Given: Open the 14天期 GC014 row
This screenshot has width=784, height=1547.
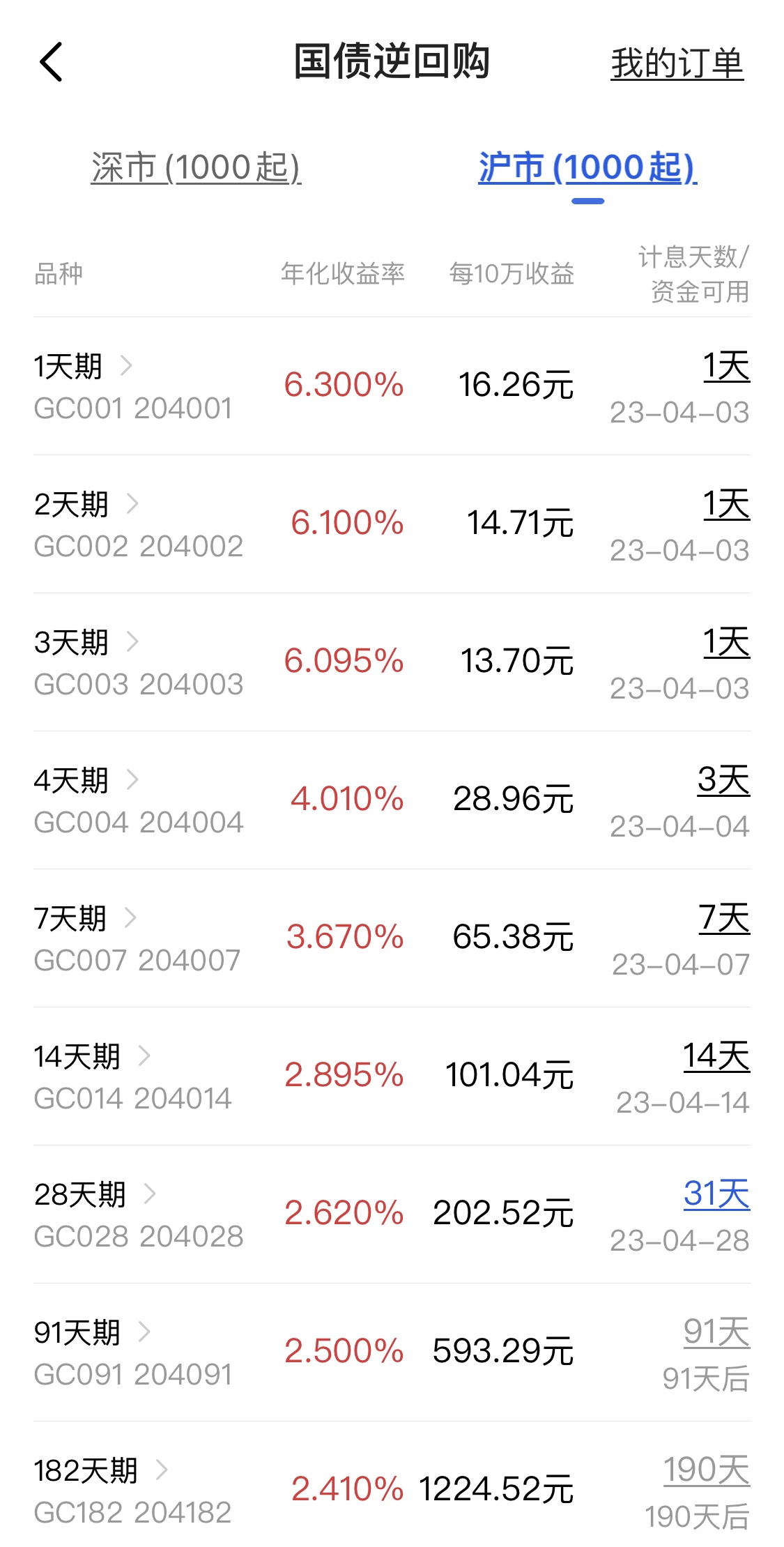Looking at the screenshot, I should [x=132, y=1076].
